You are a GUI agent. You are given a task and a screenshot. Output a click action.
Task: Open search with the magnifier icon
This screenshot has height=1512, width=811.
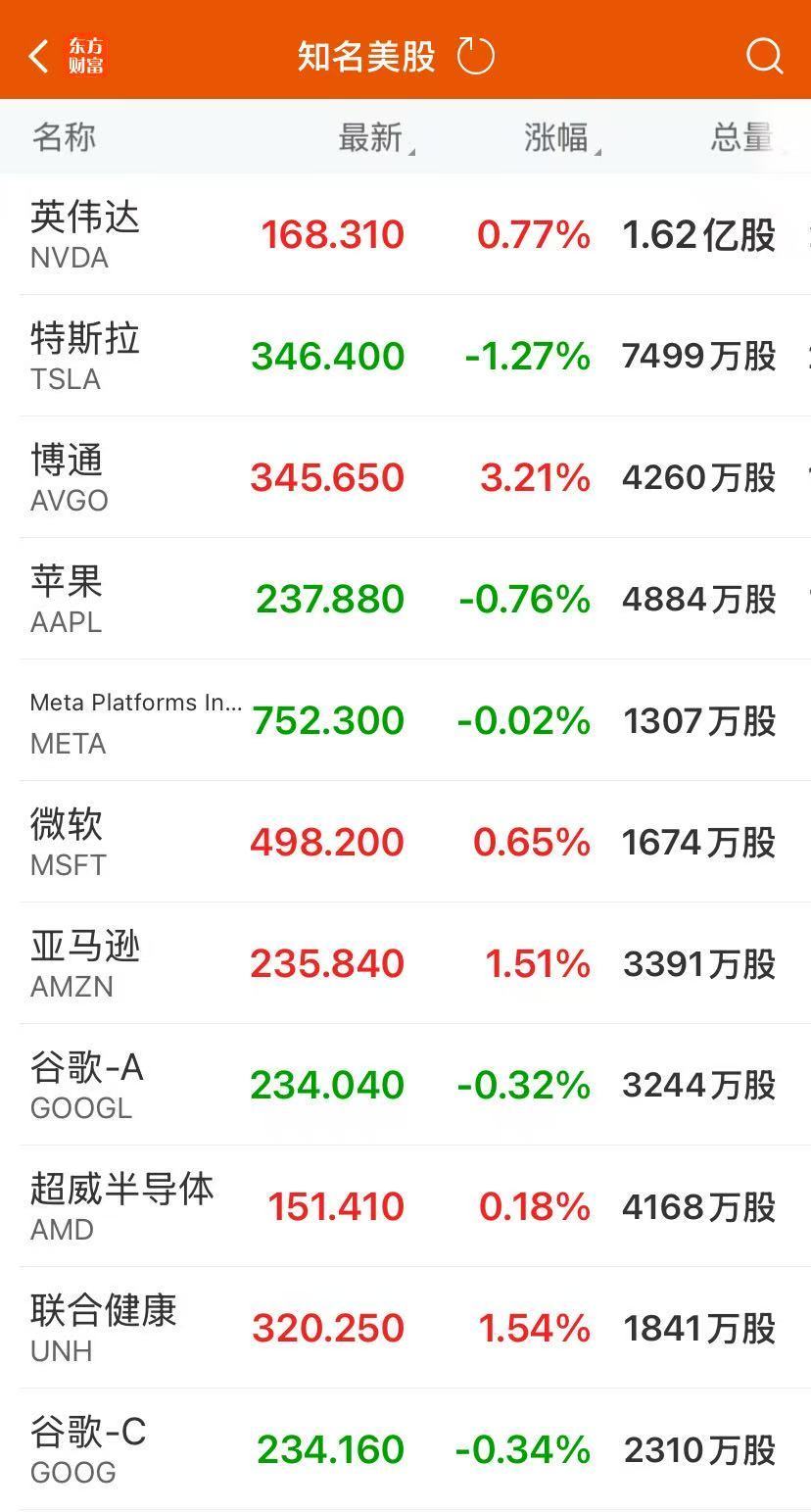pyautogui.click(x=764, y=56)
